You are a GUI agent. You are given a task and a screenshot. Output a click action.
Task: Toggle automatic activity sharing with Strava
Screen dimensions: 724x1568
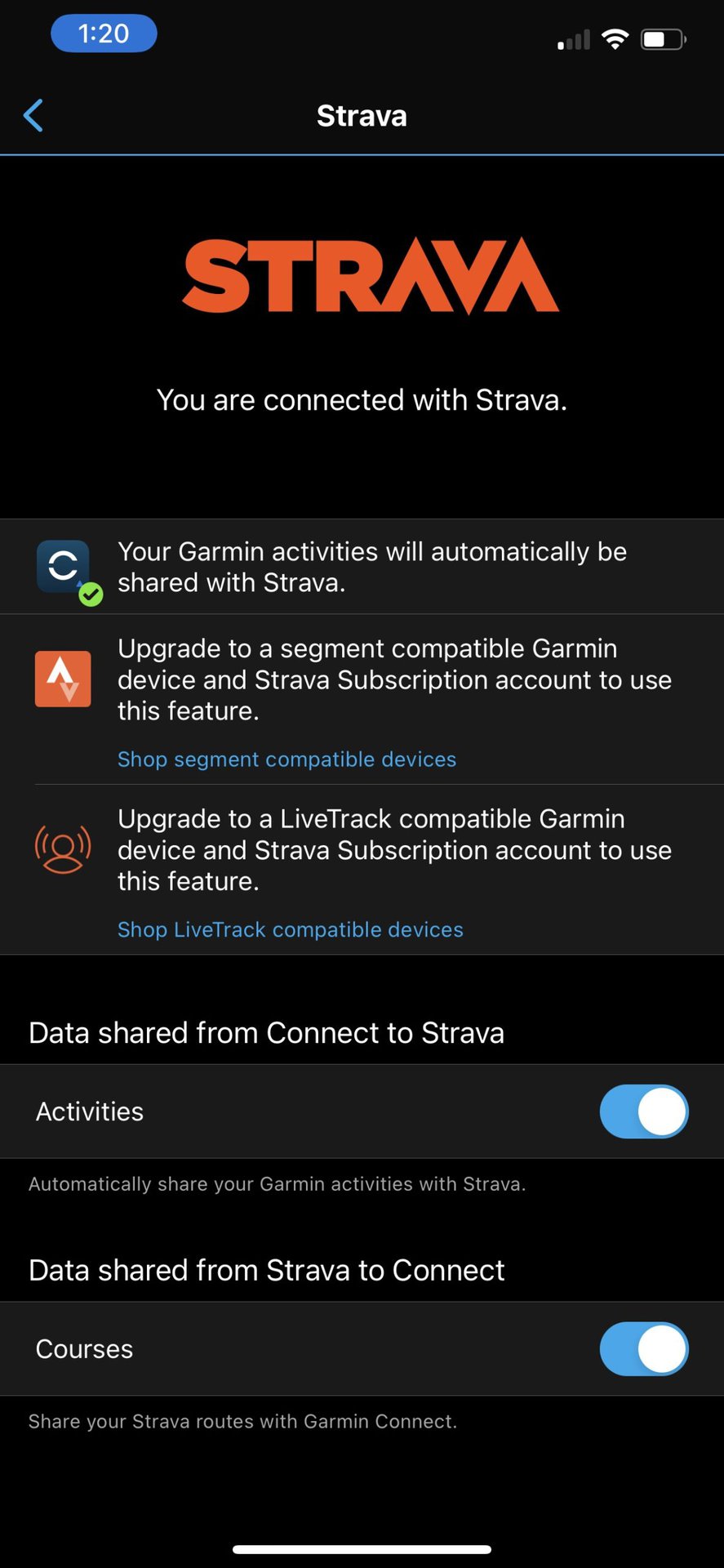pyautogui.click(x=644, y=1111)
